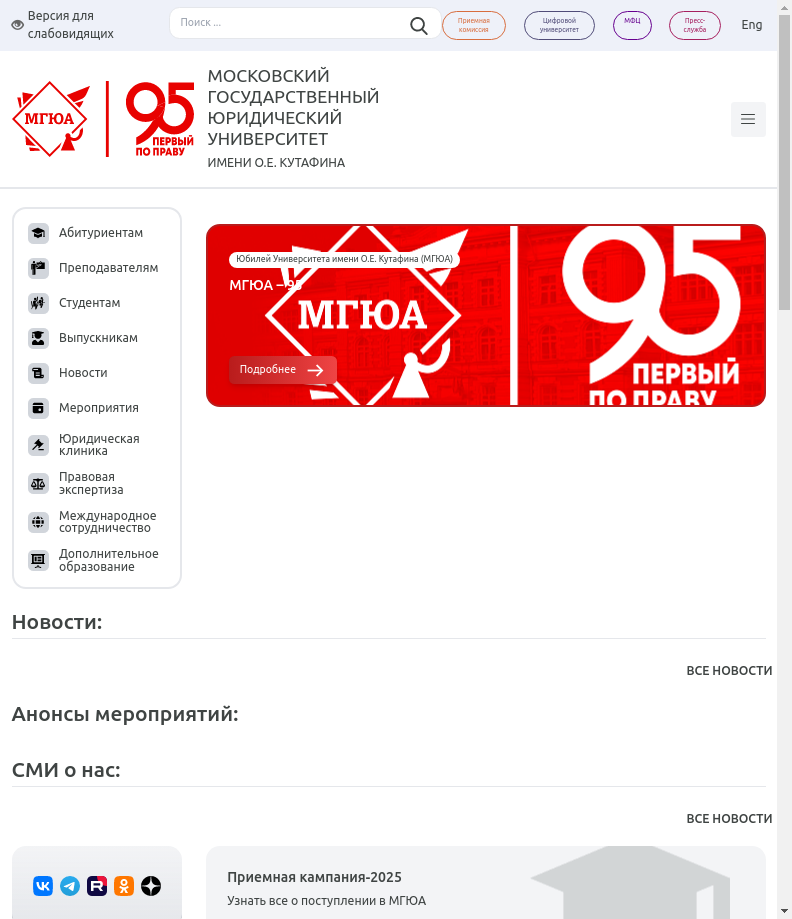Open Пресс-служба button
Viewport: 792px width, 919px height.
(695, 26)
